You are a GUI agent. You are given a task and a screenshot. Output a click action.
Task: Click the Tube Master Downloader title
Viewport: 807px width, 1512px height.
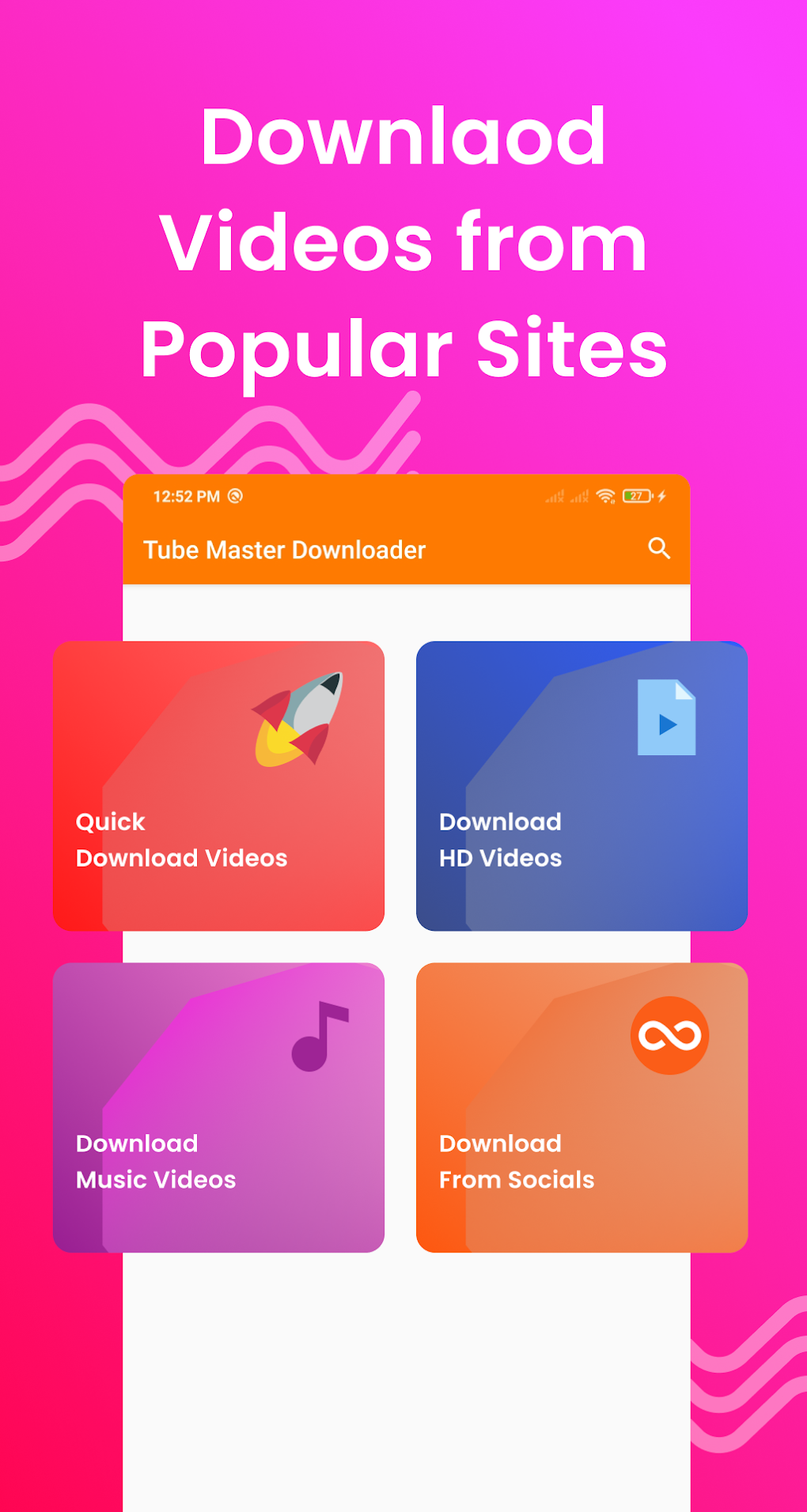point(285,550)
